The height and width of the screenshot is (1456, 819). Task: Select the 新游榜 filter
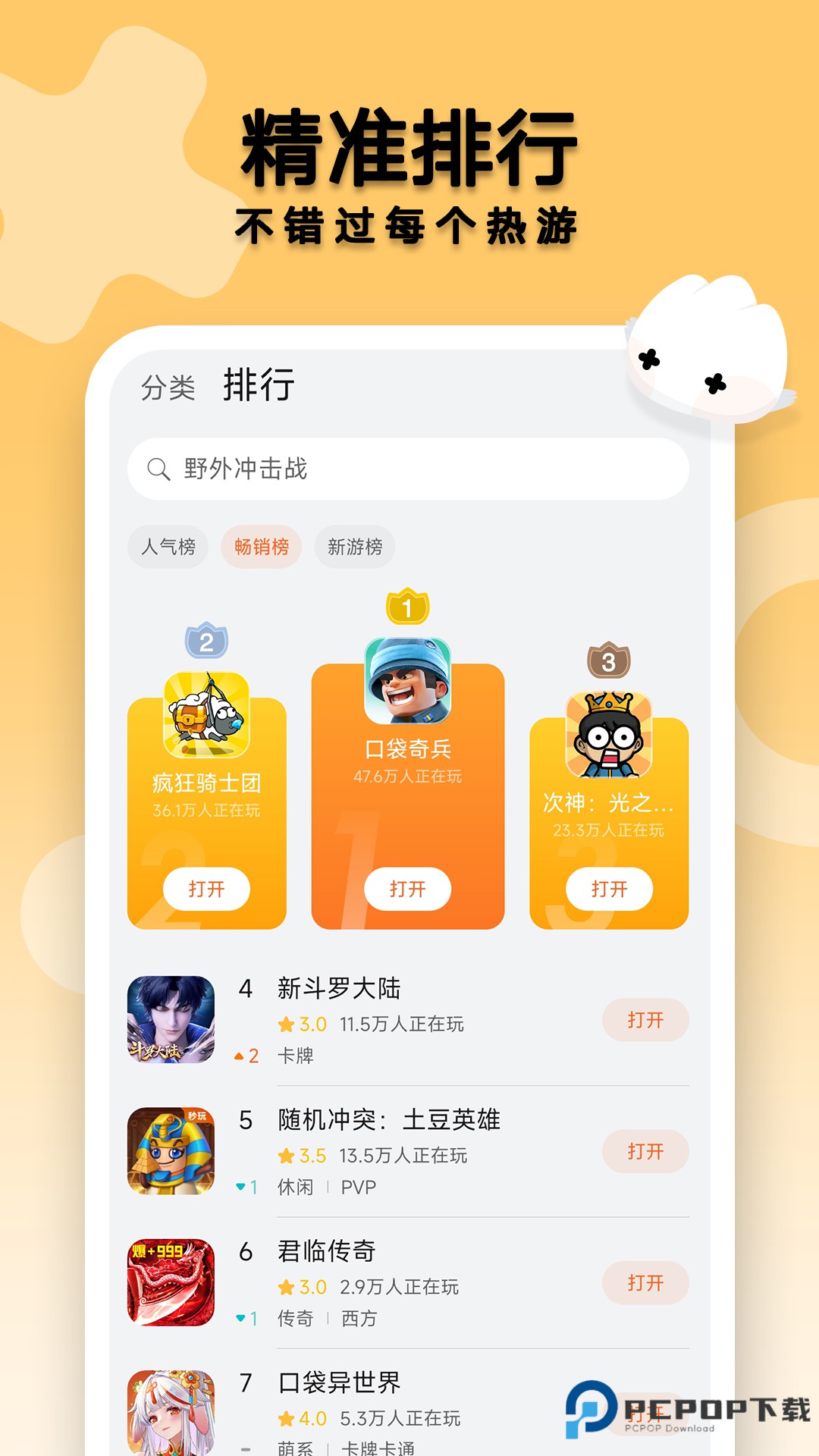pyautogui.click(x=356, y=546)
